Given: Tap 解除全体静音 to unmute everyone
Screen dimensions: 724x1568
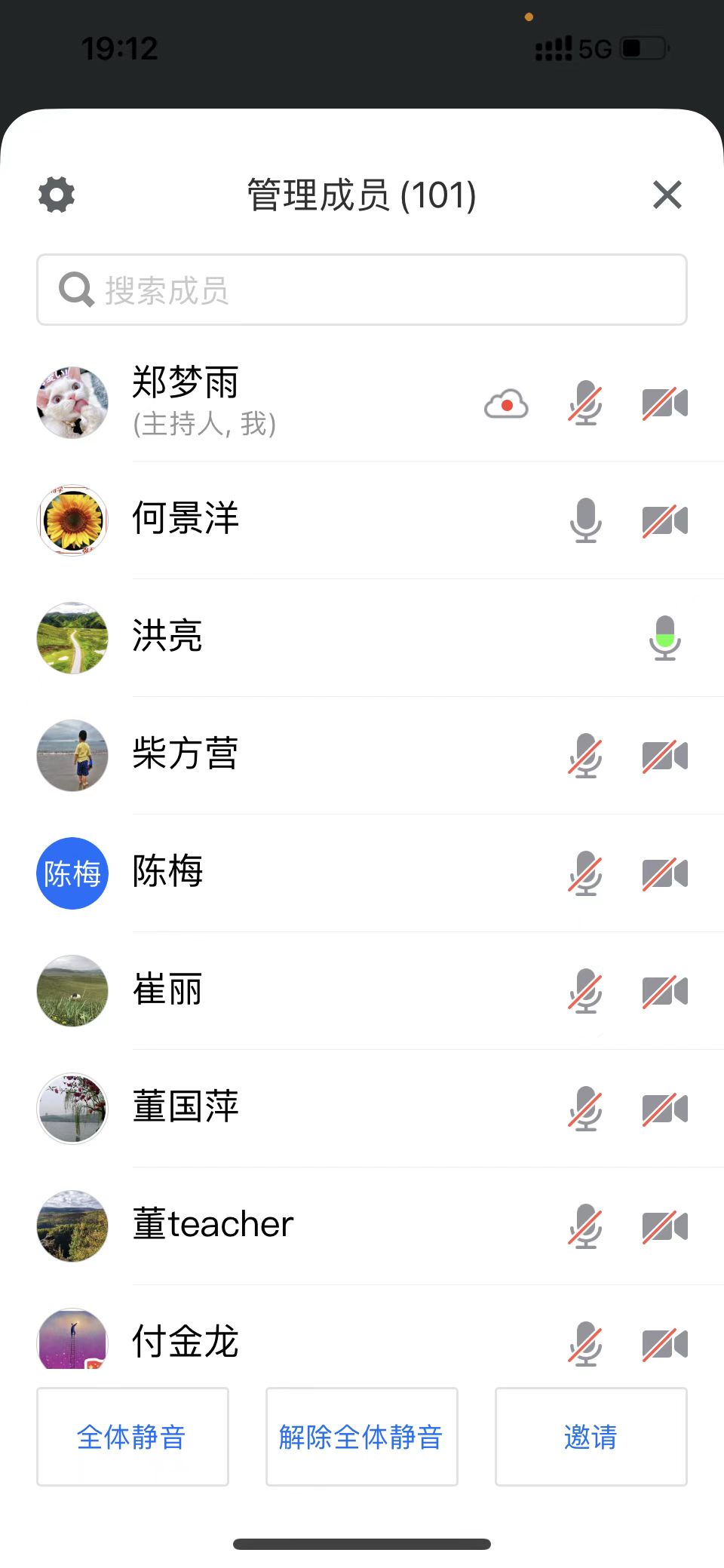Looking at the screenshot, I should pos(361,1437).
